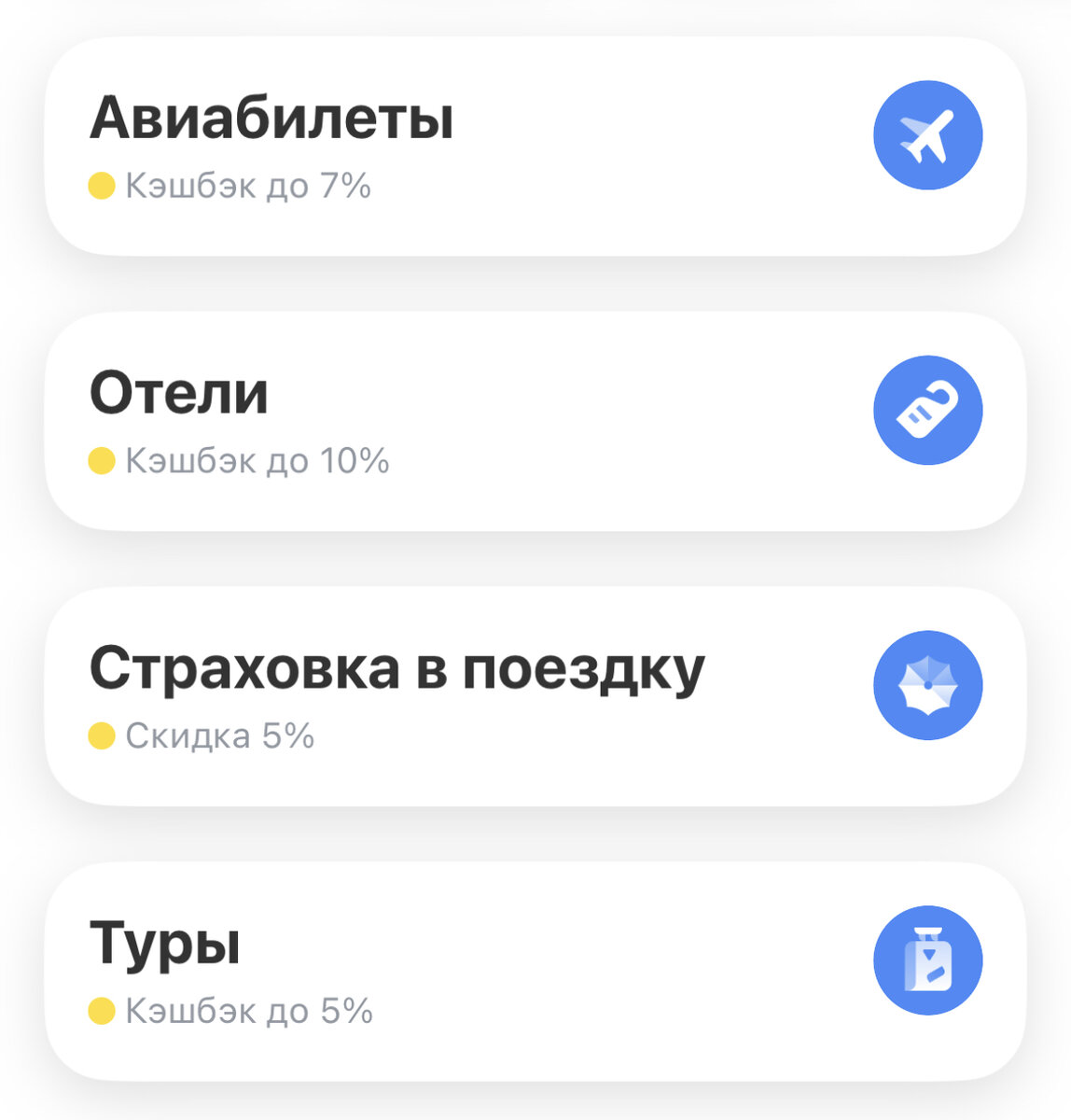1071x1120 pixels.
Task: Click the airplane icon on Авиабилеты card
Action: tap(926, 133)
